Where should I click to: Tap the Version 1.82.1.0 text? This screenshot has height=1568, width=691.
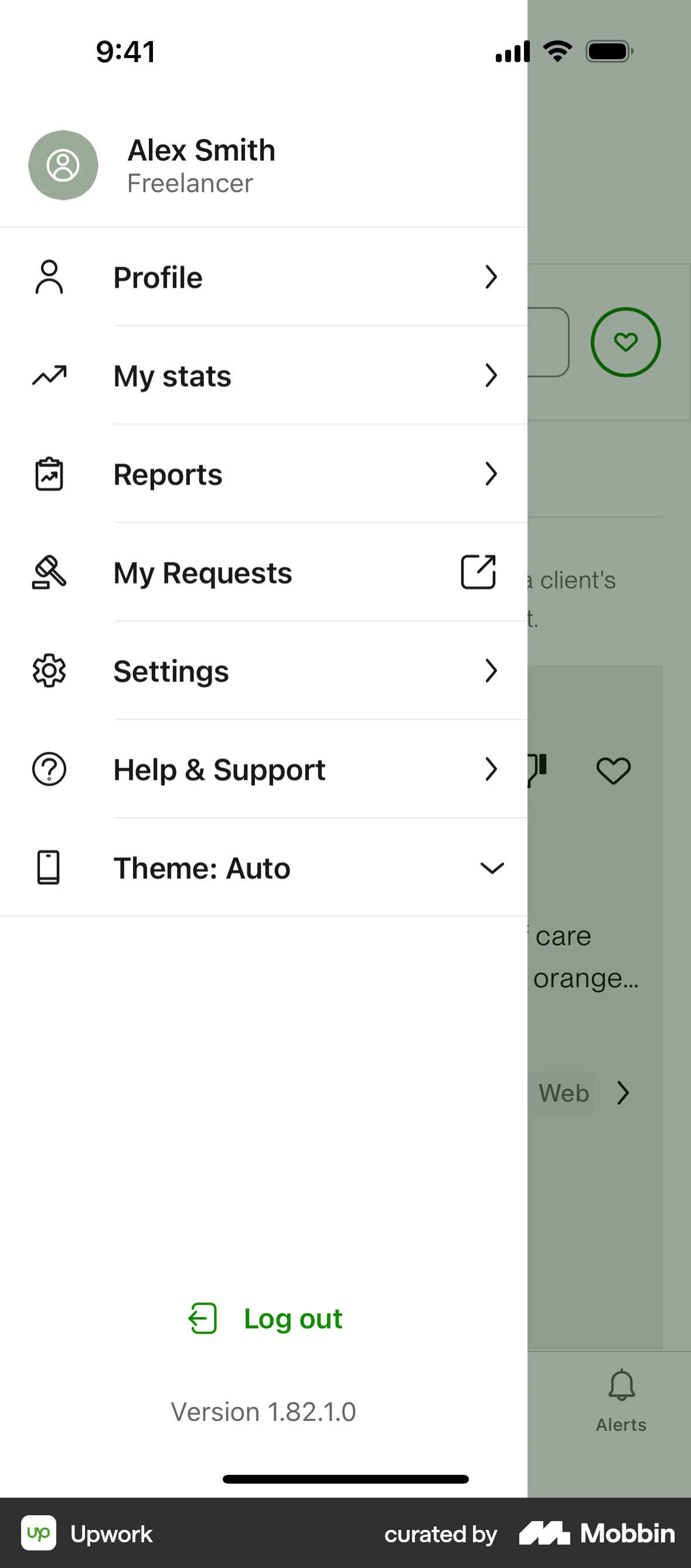click(263, 1411)
